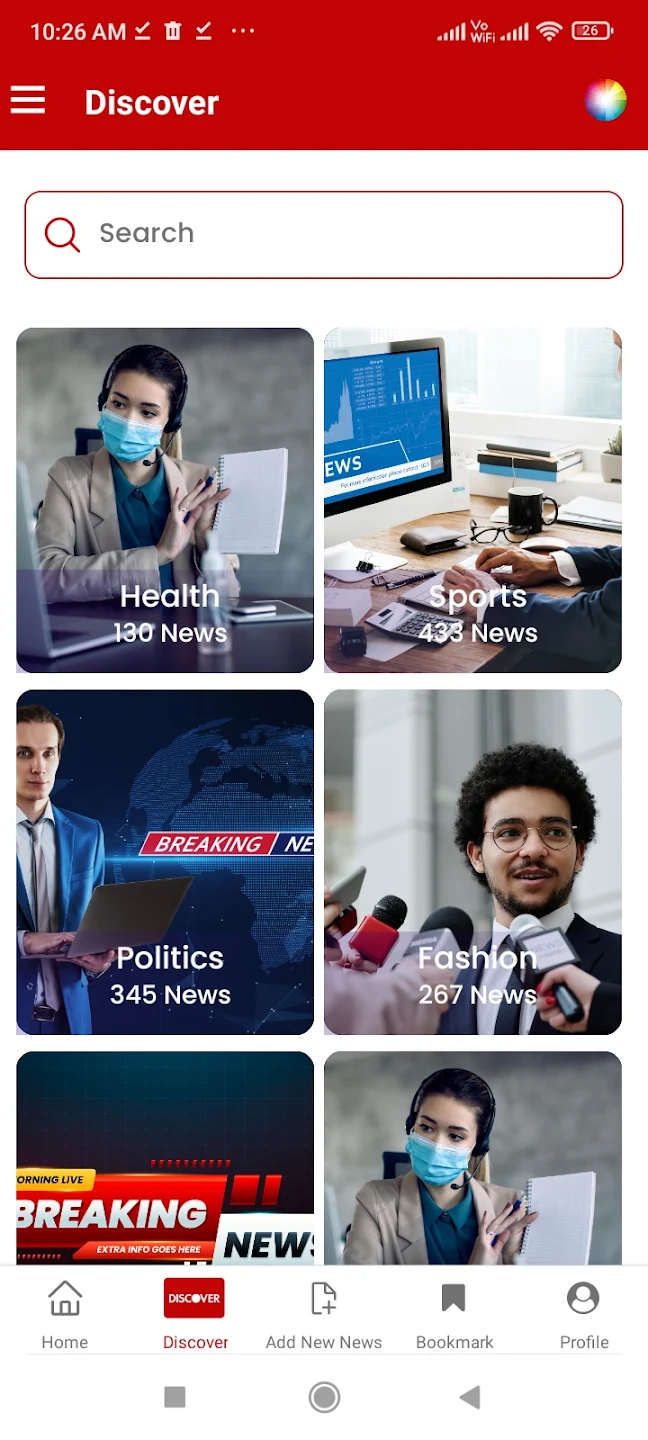Go to Add New News tab

[324, 1315]
